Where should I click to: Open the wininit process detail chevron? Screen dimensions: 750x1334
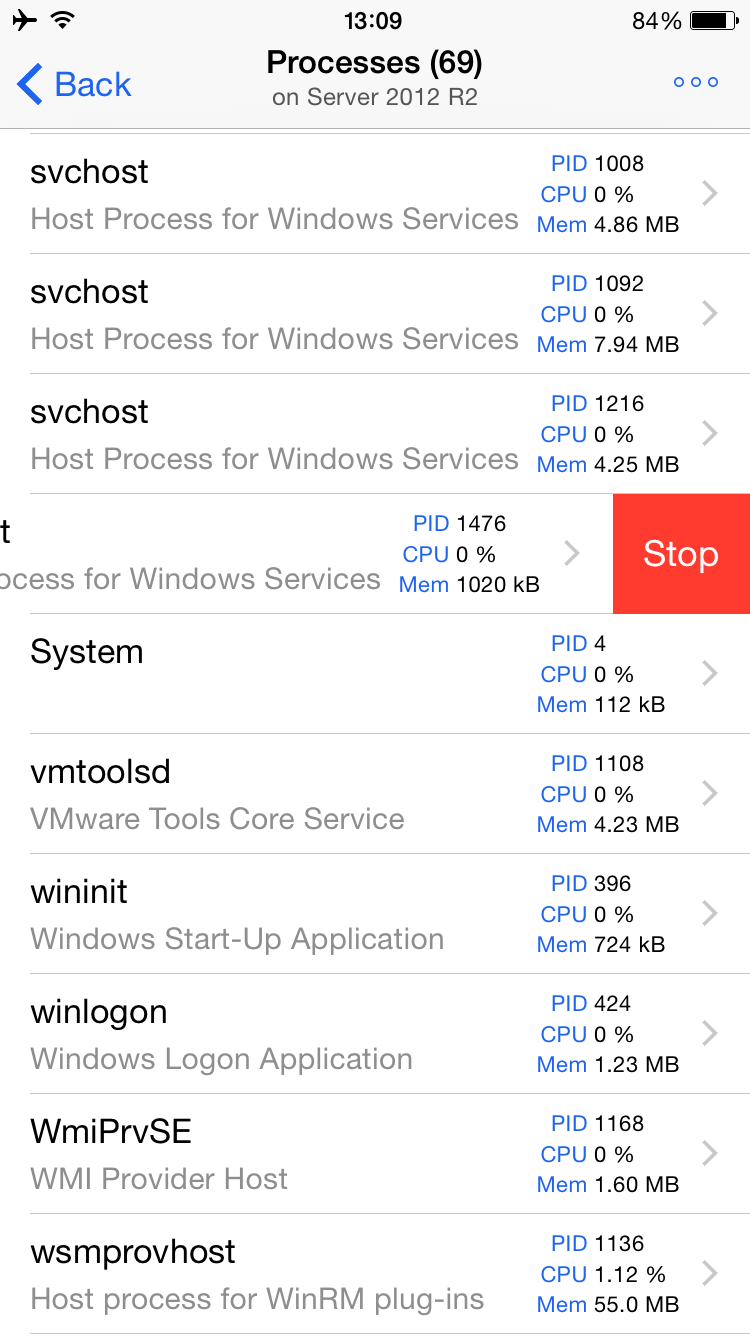pos(710,913)
